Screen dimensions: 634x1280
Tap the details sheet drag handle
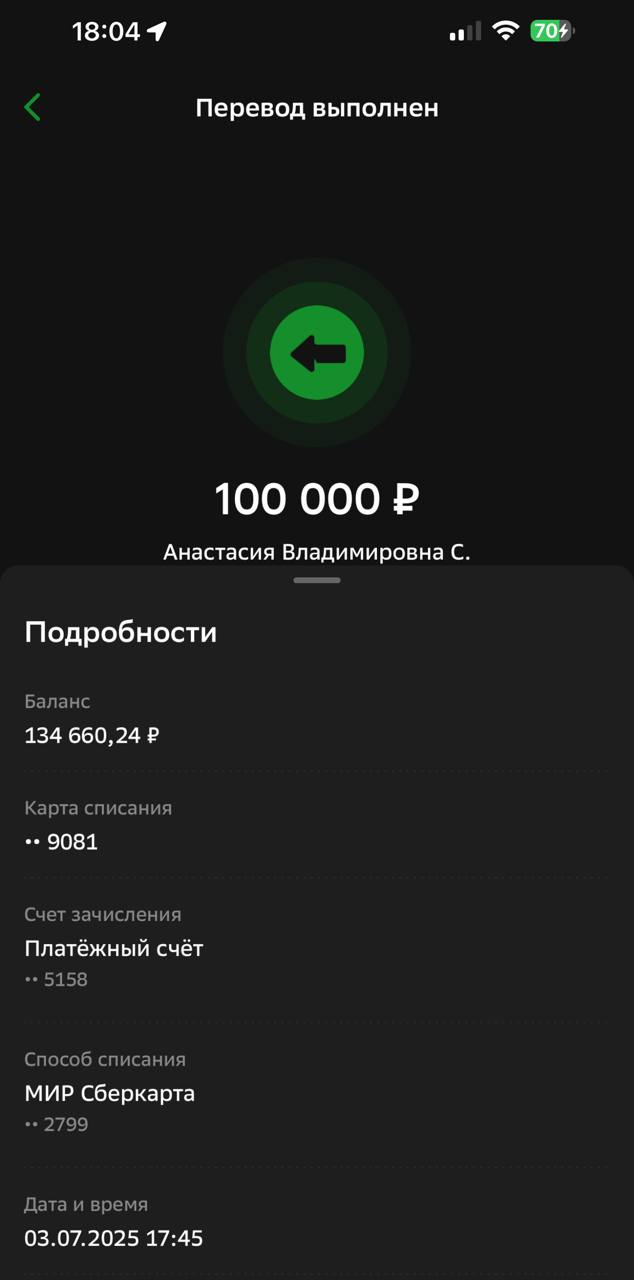(317, 580)
